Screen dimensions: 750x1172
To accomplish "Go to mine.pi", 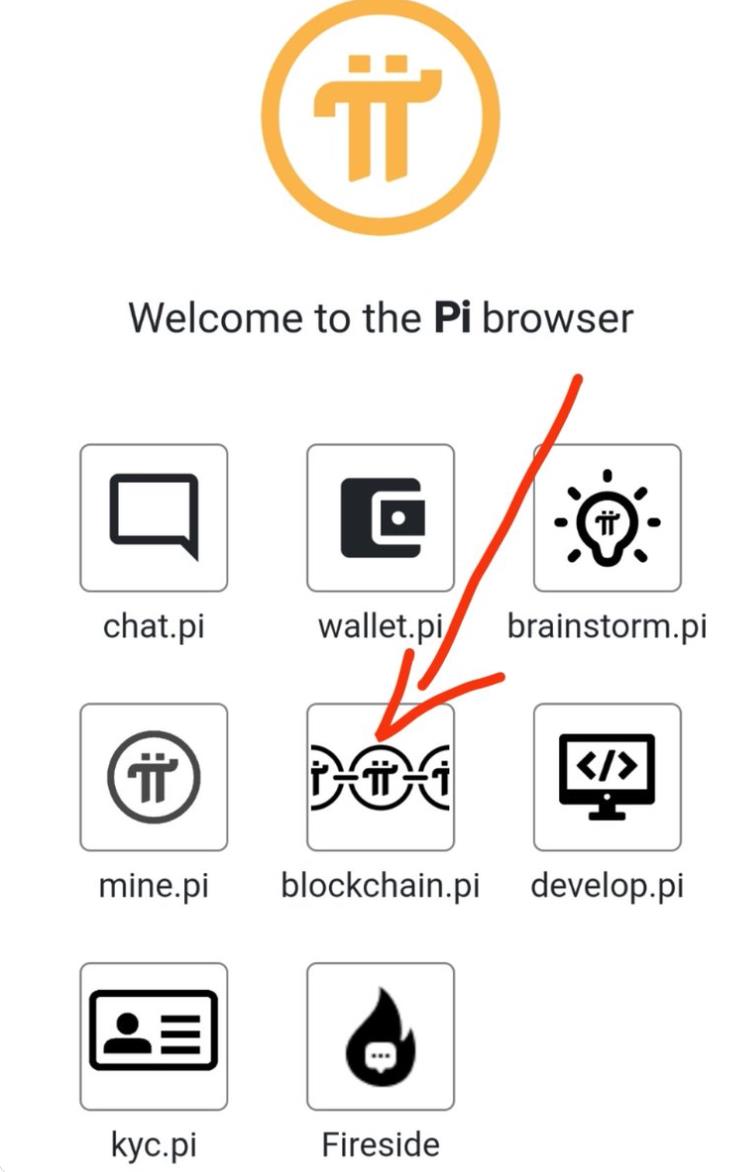I will point(153,777).
